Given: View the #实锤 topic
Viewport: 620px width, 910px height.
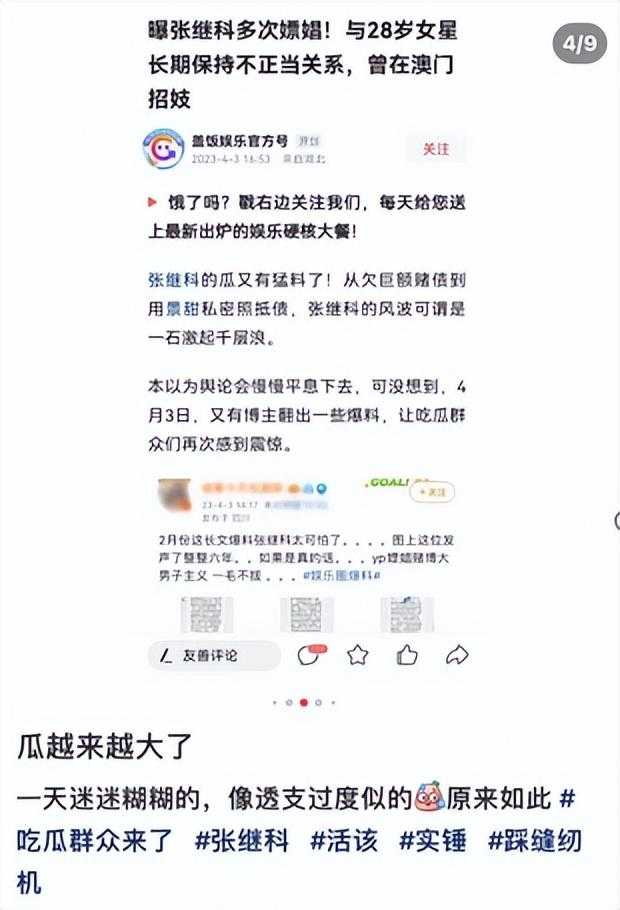Looking at the screenshot, I should [433, 840].
